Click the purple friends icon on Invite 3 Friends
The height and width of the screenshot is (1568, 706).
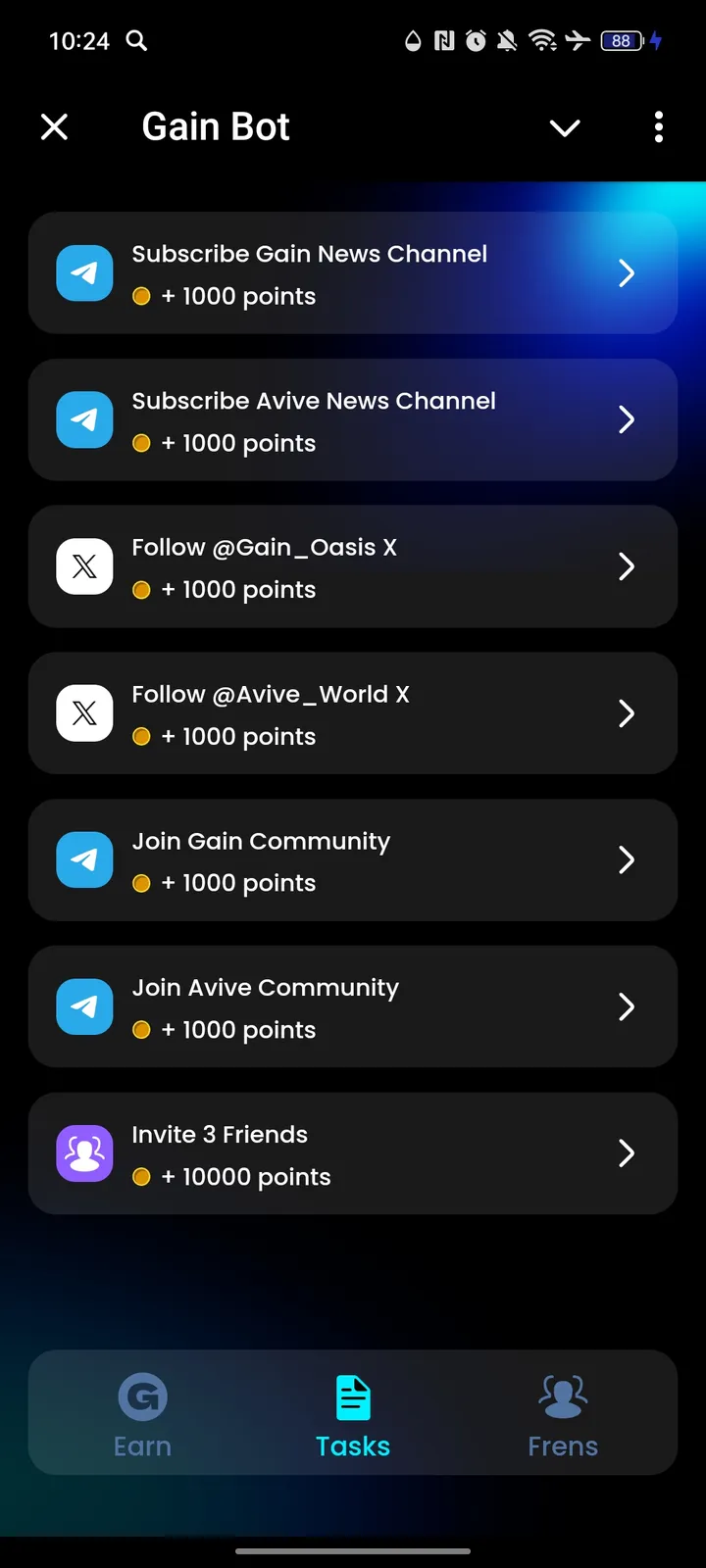(84, 1153)
